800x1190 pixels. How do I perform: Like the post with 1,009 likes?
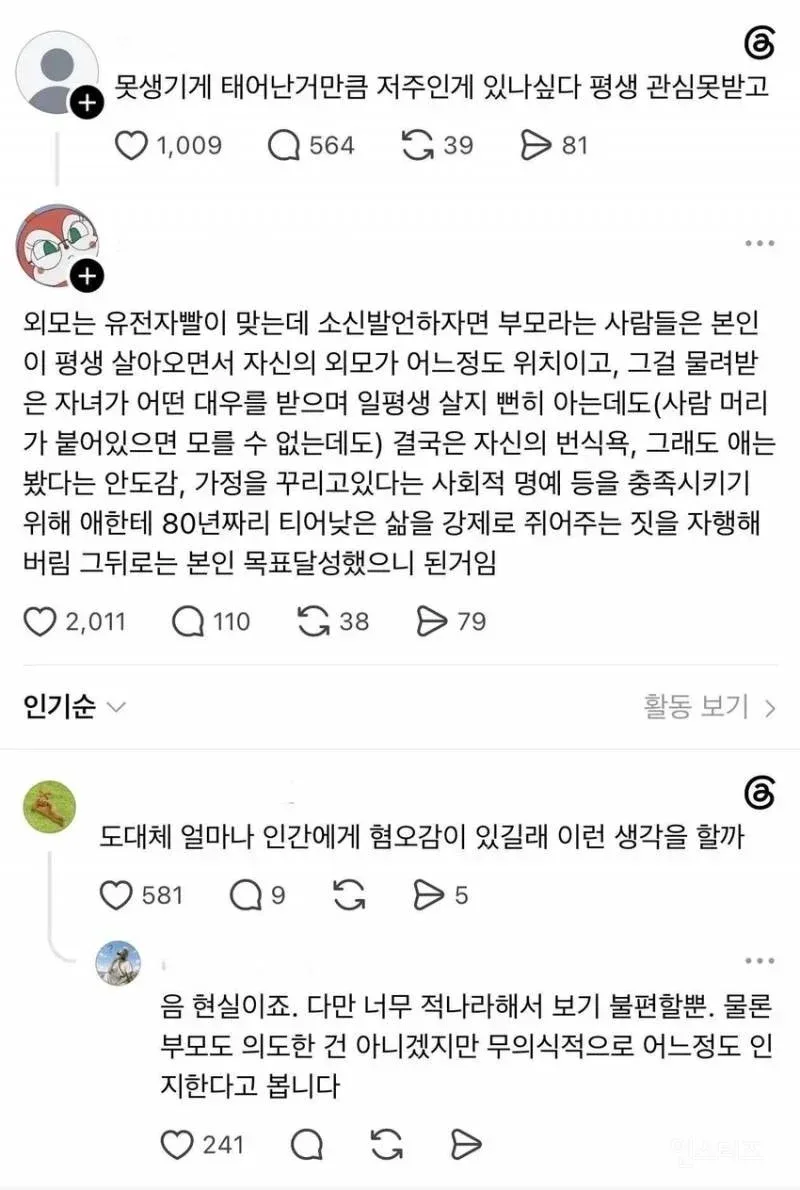point(131,146)
